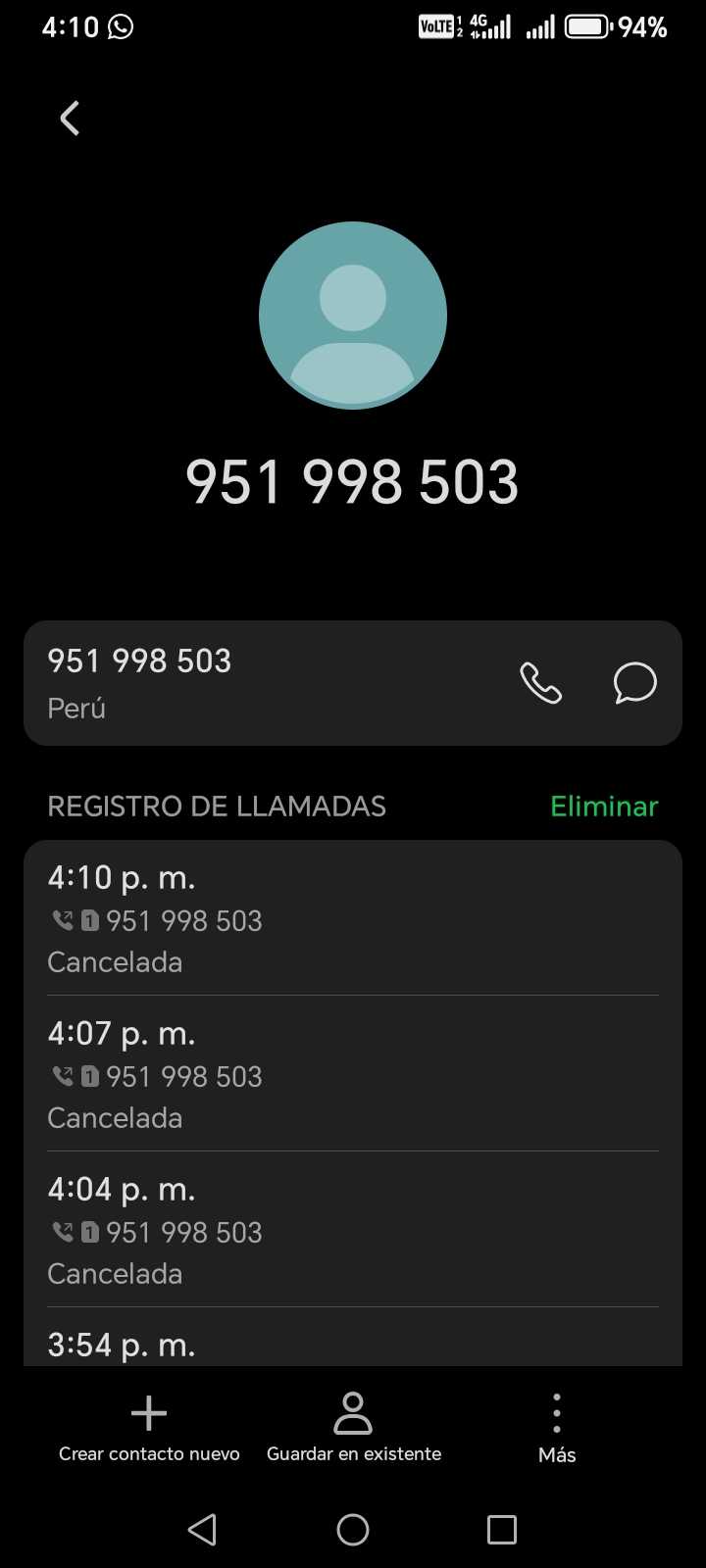Open the 4:07 p. m. call entry
The height and width of the screenshot is (1568, 706).
click(353, 1074)
